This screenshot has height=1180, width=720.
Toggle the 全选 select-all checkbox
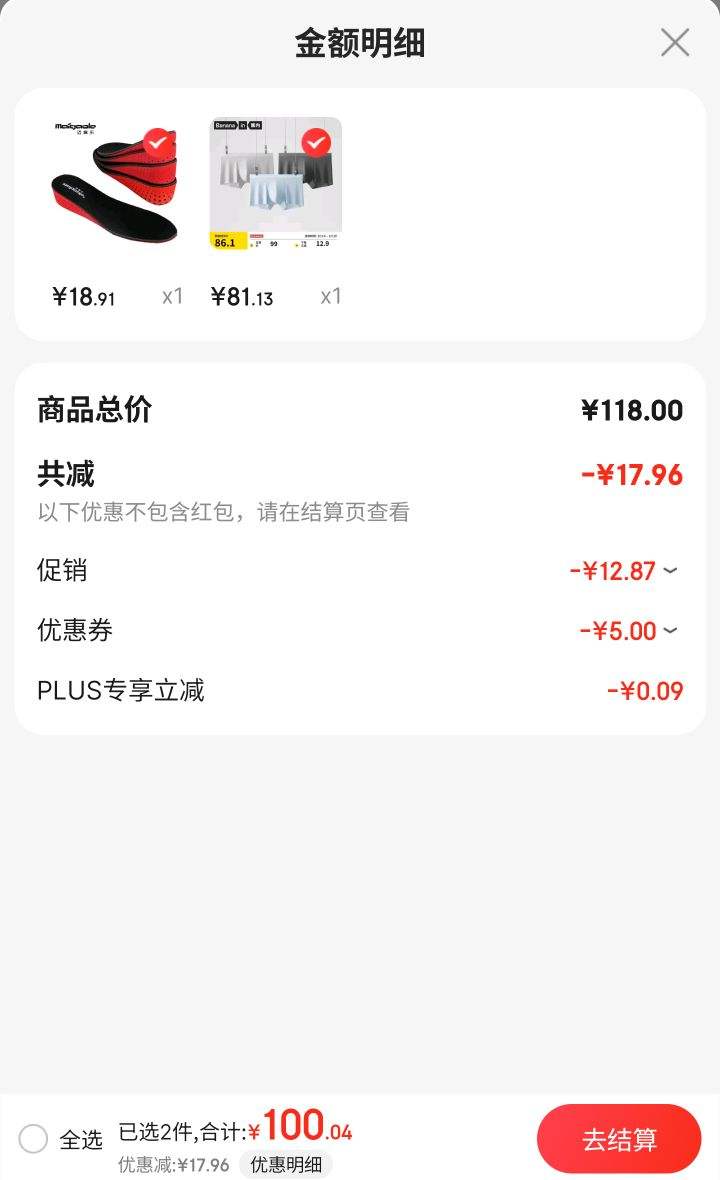point(34,1138)
